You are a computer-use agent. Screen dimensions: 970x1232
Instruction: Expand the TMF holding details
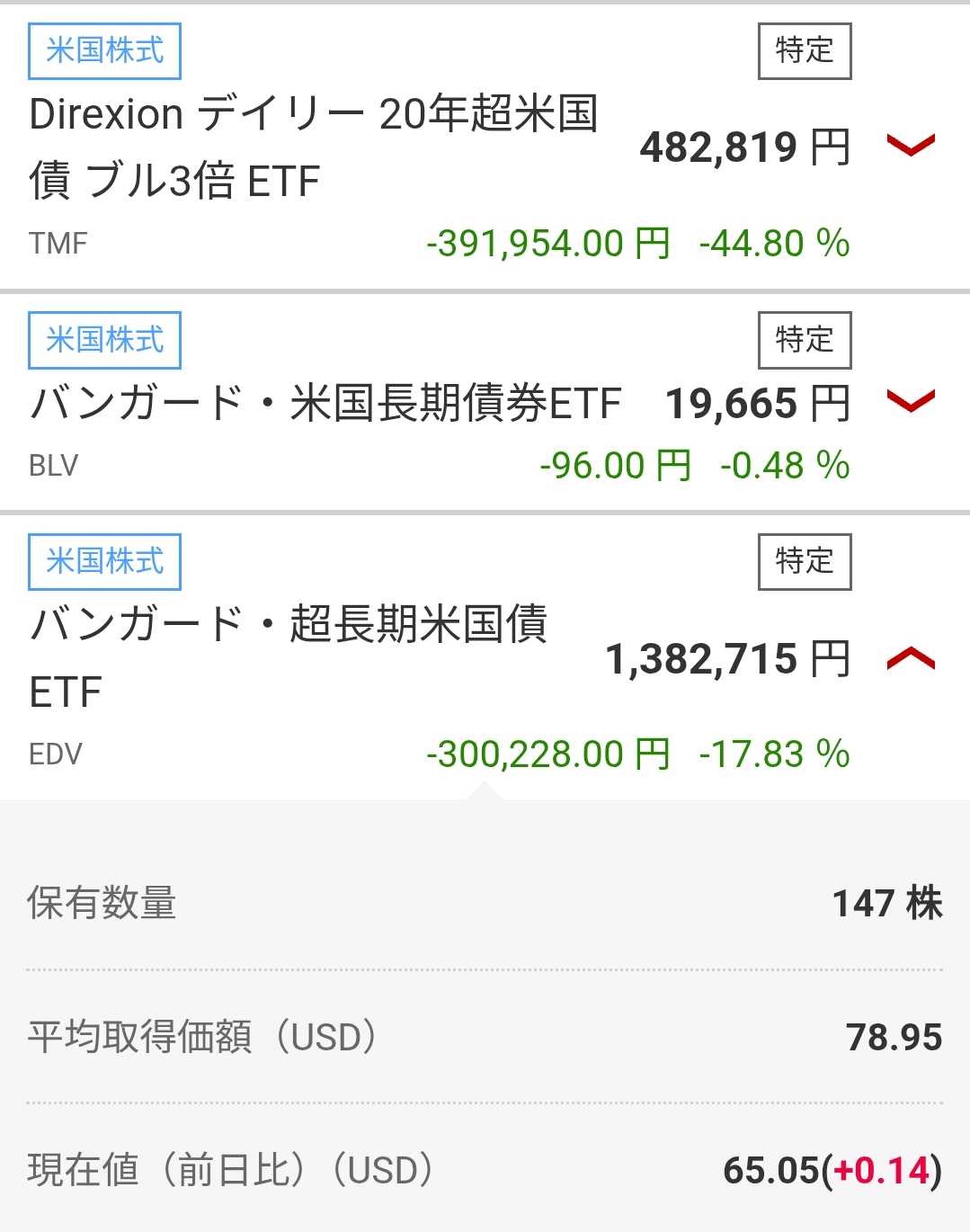point(911,146)
